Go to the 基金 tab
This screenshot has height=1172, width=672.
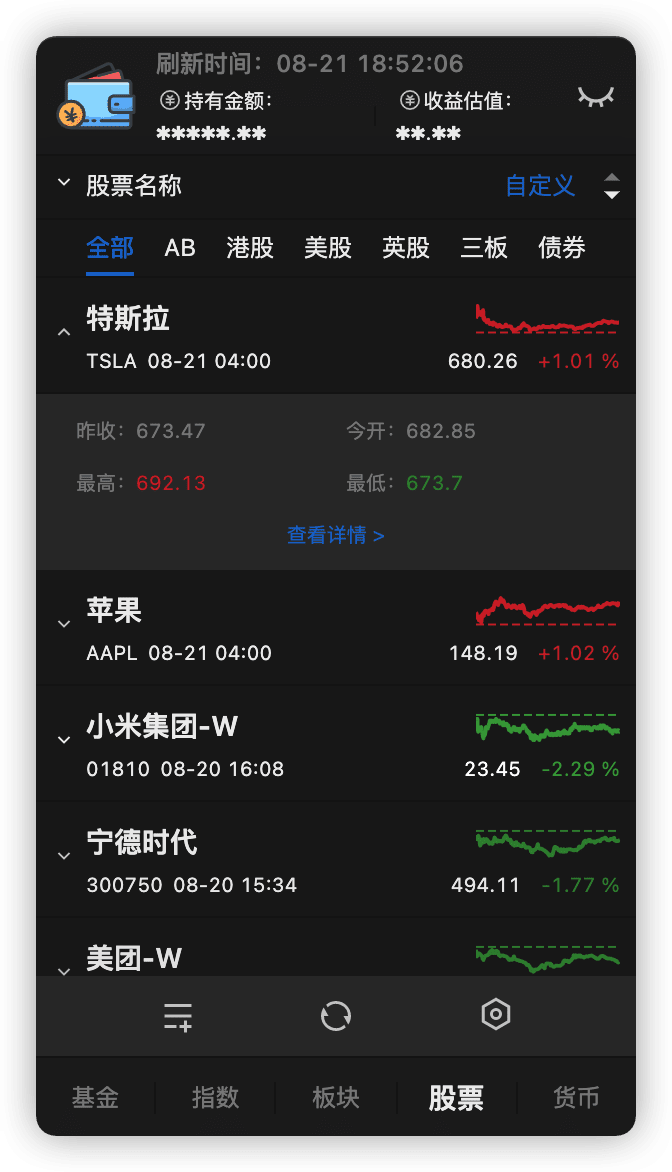96,1098
